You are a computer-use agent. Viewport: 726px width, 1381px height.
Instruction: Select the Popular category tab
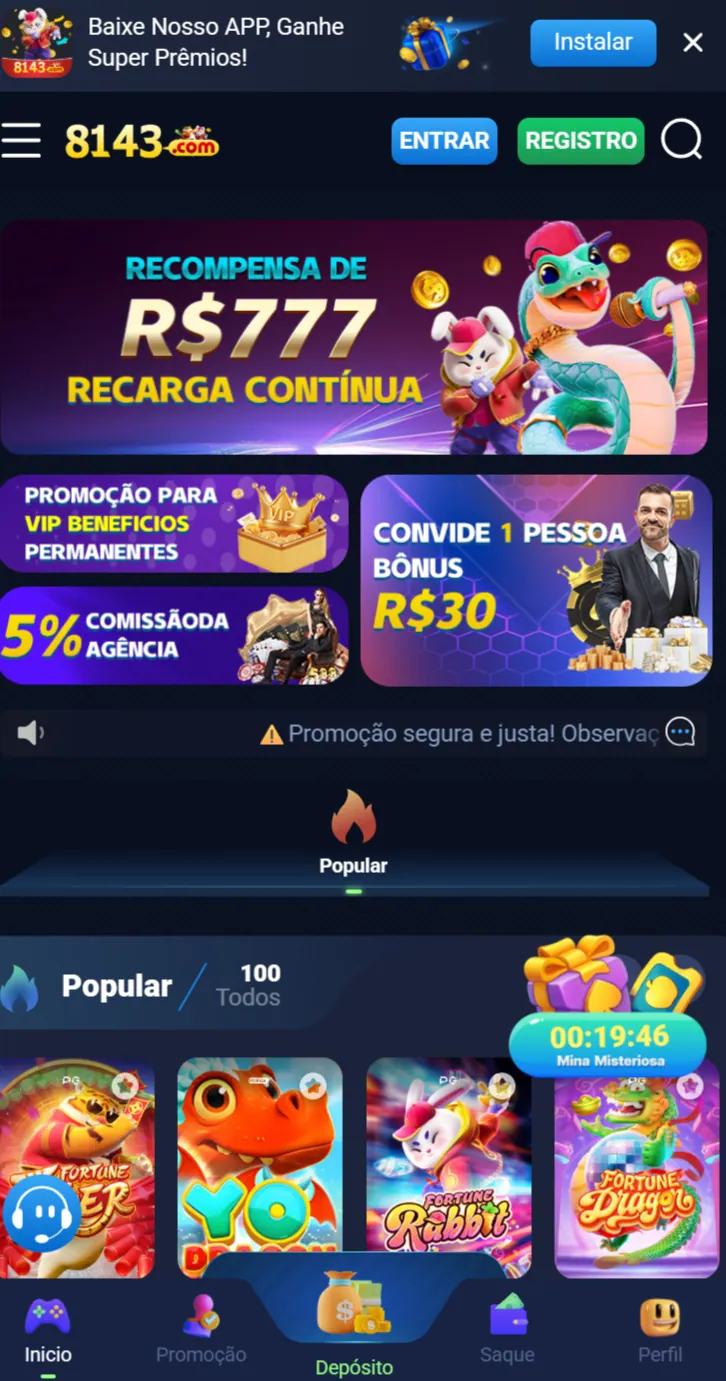pos(353,832)
